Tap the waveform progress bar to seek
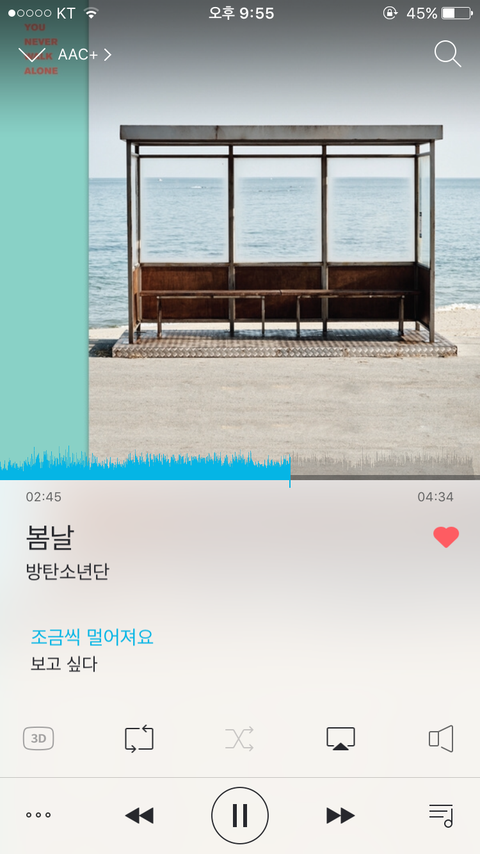Screen dimensions: 480x854 point(240,466)
